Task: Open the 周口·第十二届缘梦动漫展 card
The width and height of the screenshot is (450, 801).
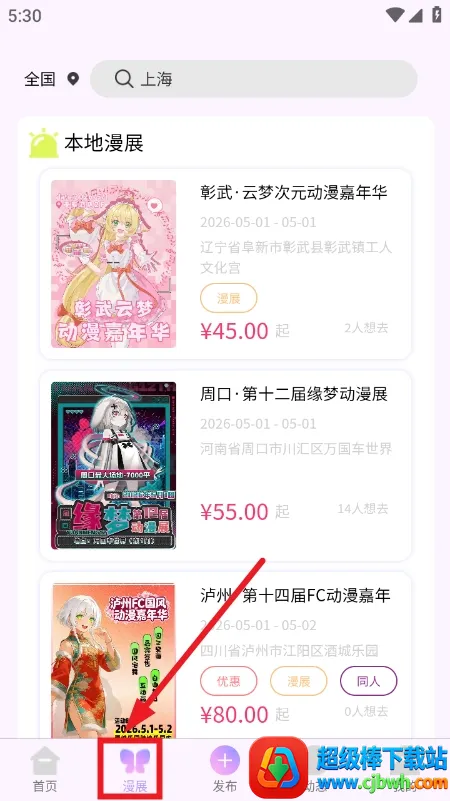Action: coord(225,466)
